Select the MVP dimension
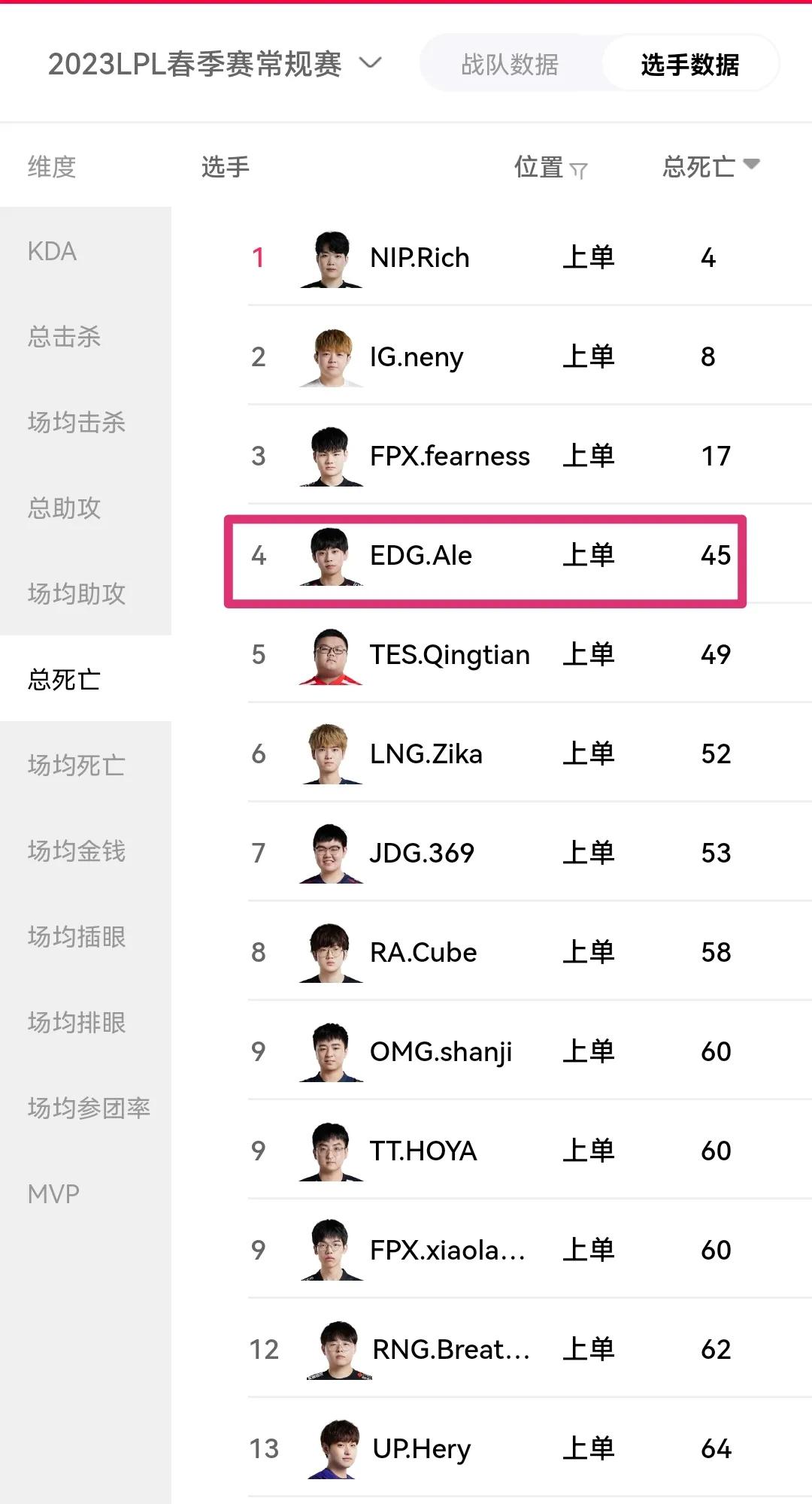812x1504 pixels. click(53, 1194)
